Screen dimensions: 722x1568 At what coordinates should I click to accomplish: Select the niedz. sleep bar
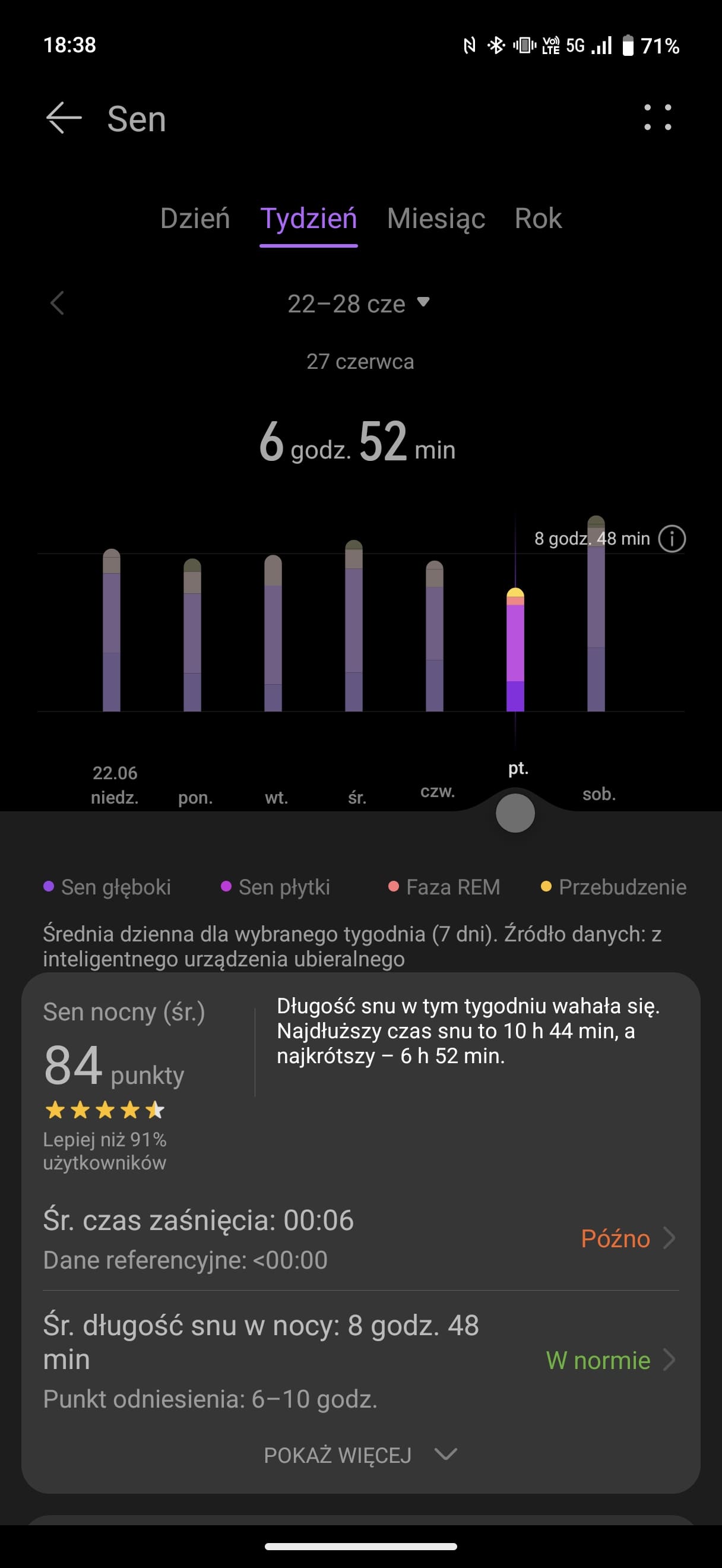click(112, 630)
